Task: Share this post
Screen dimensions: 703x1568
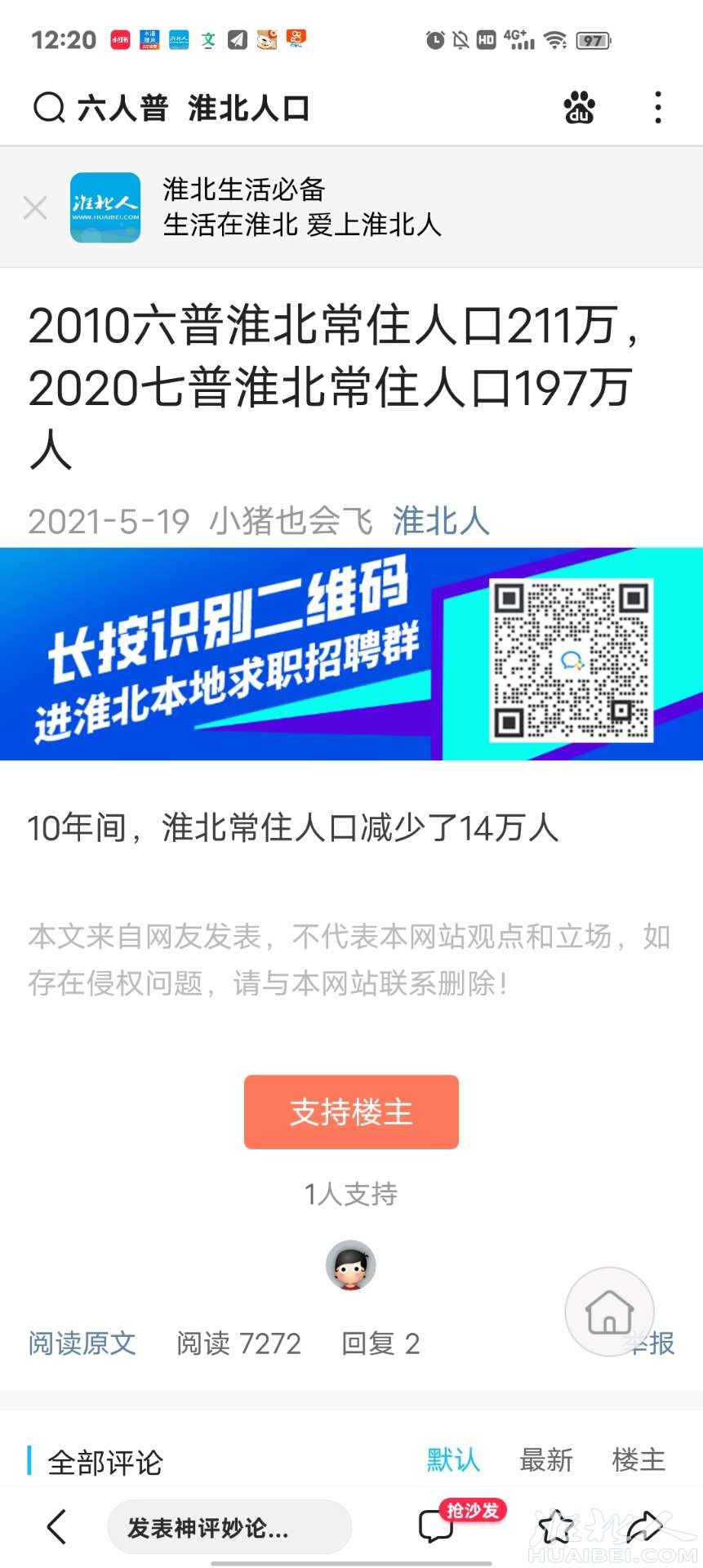Action: [x=647, y=1525]
